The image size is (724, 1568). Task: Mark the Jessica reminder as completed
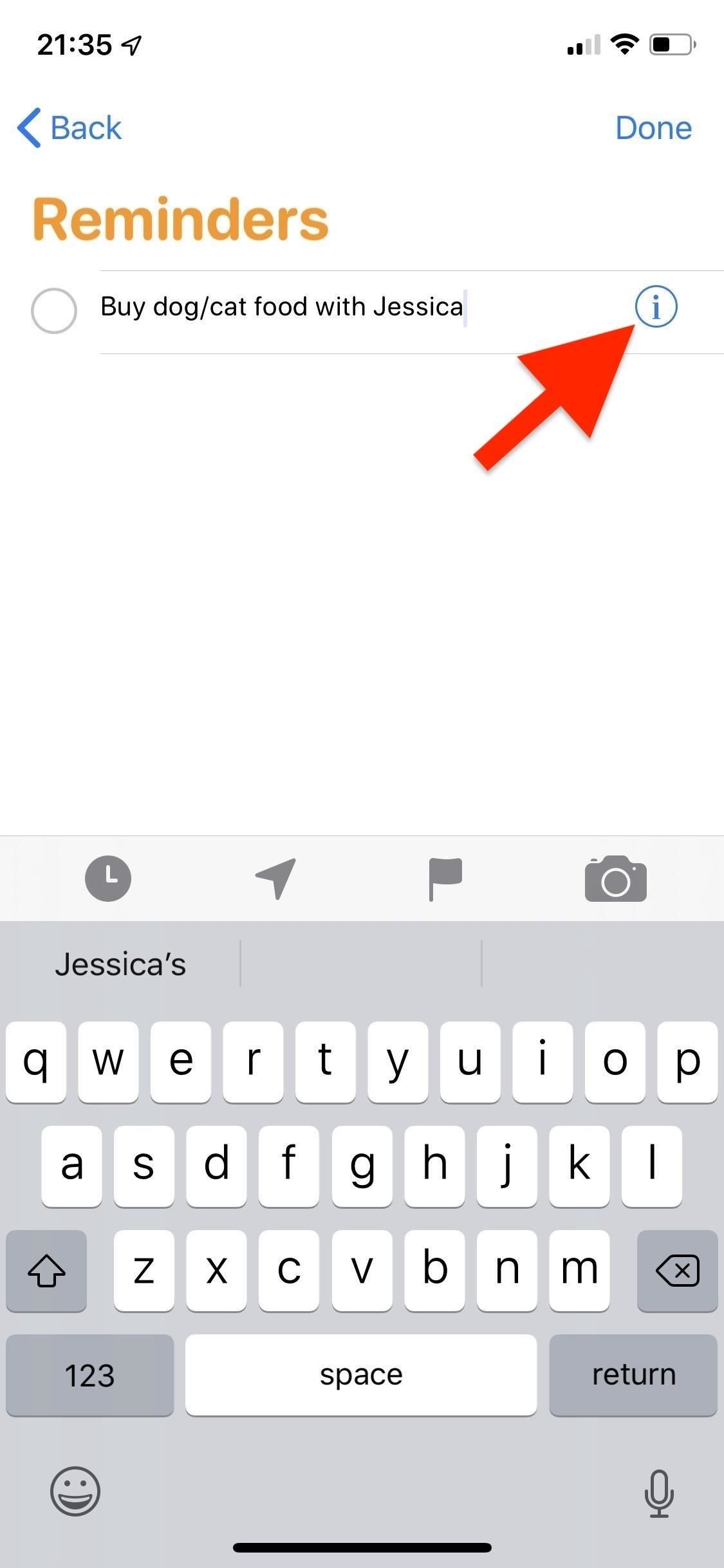[x=54, y=310]
